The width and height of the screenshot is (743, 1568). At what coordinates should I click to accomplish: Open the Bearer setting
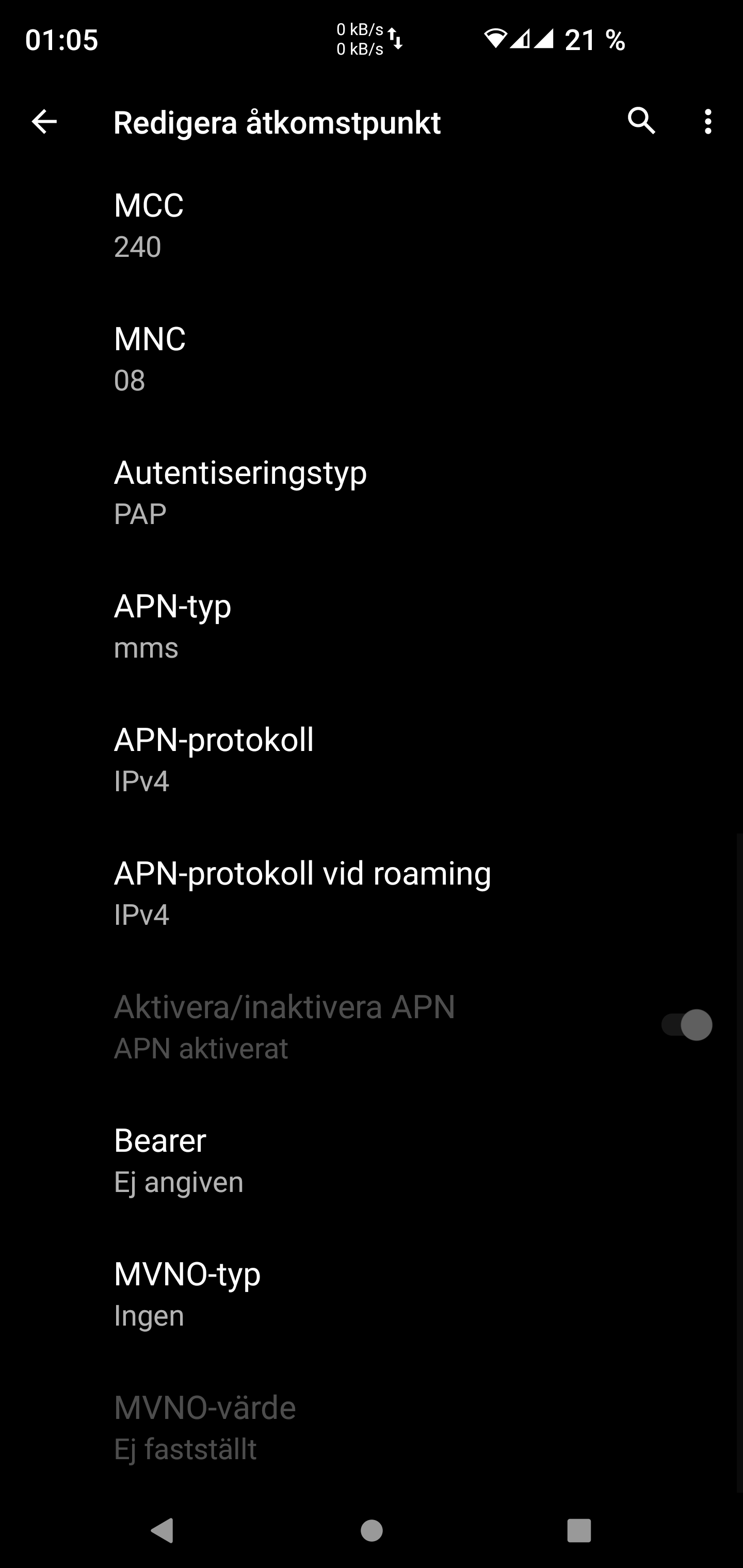372,1160
